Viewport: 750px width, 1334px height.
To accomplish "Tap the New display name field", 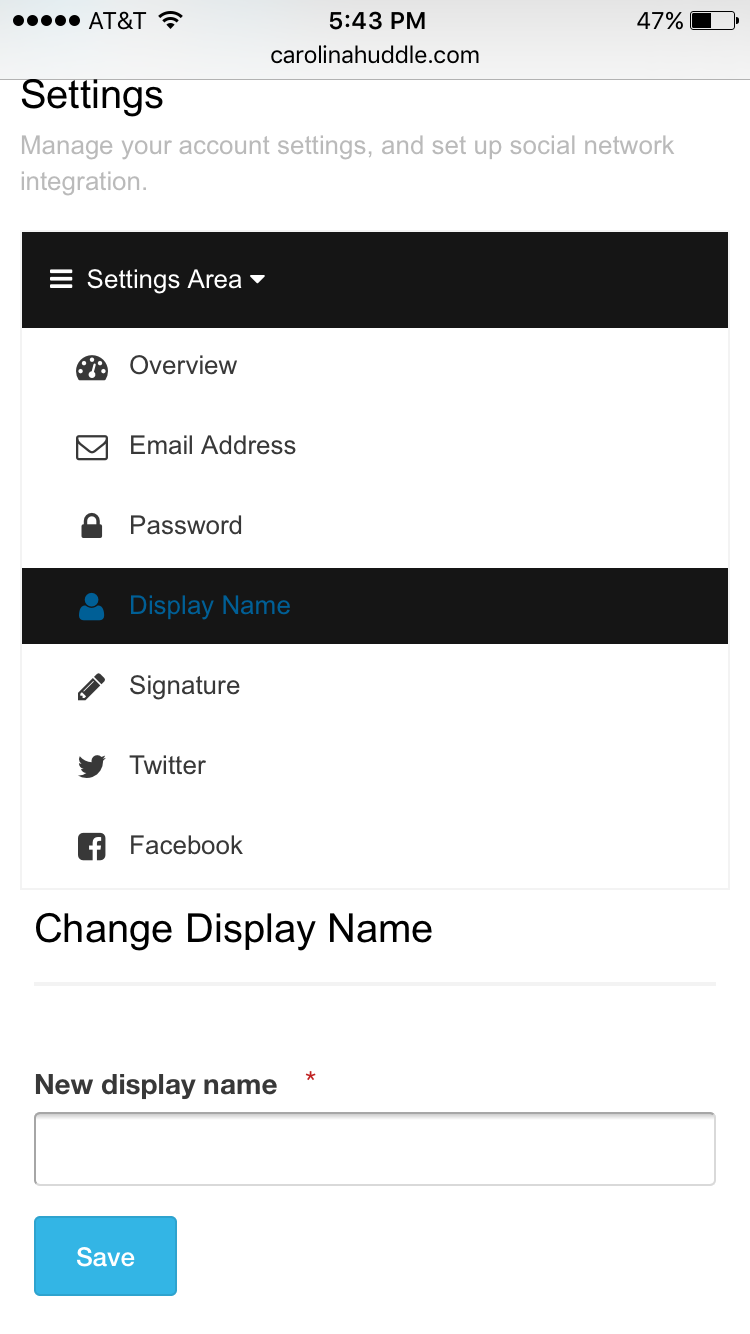I will coord(375,1149).
